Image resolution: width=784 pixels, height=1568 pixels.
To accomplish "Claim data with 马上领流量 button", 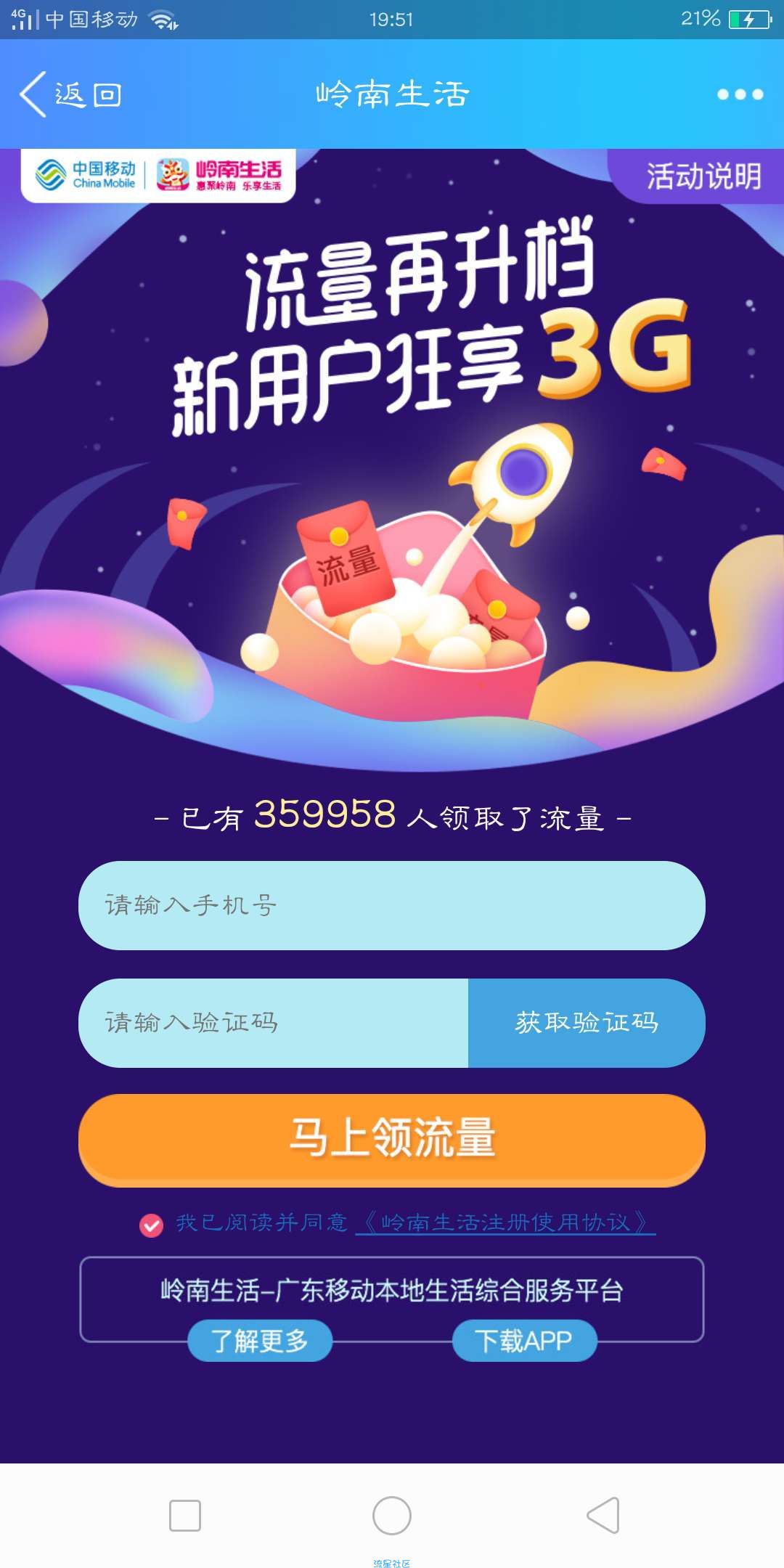I will pyautogui.click(x=392, y=1140).
